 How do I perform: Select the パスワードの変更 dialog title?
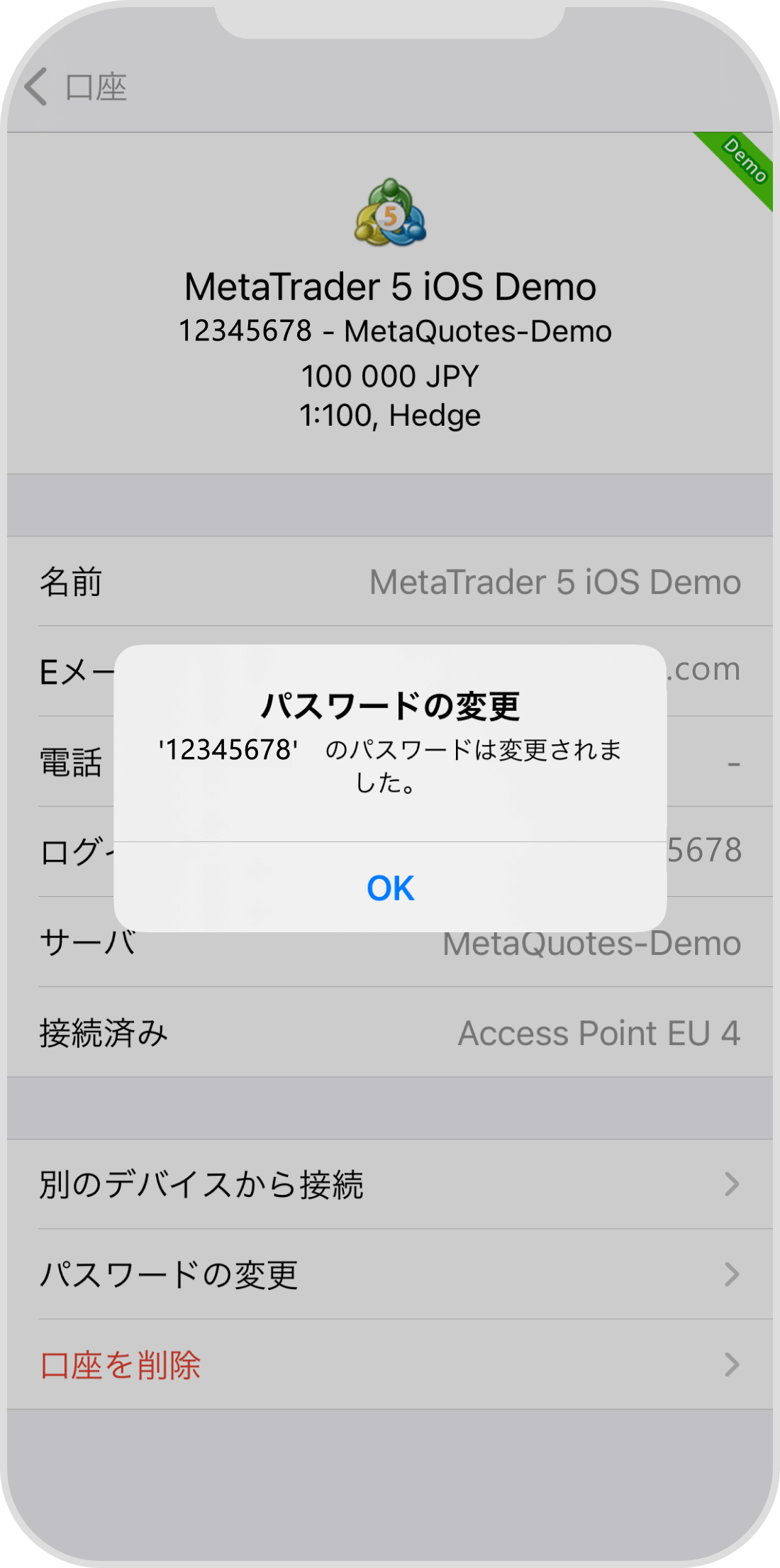point(390,702)
